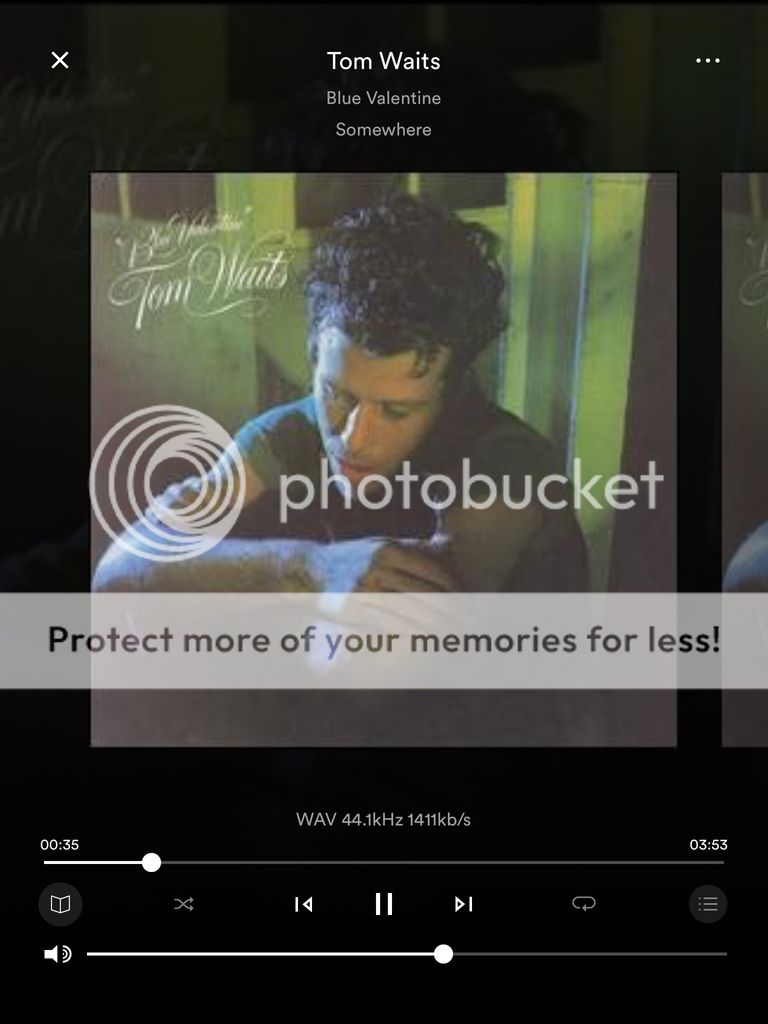The height and width of the screenshot is (1024, 768).
Task: Skip to the next track
Action: click(463, 904)
